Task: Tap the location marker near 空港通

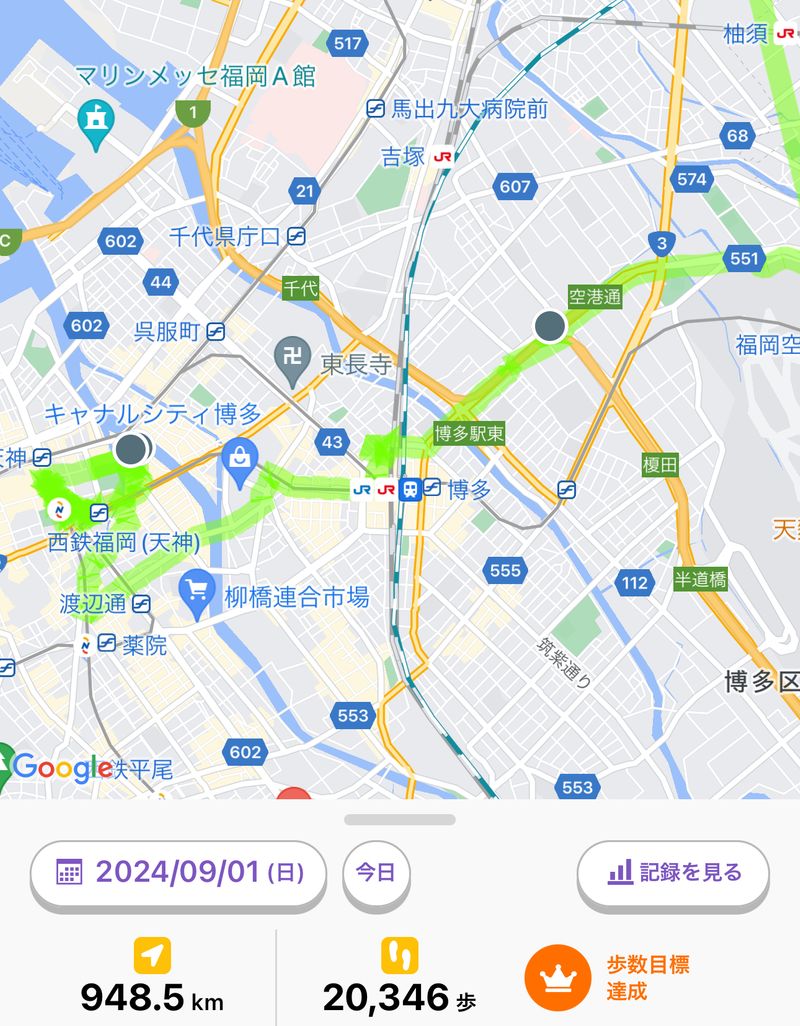Action: 550,326
